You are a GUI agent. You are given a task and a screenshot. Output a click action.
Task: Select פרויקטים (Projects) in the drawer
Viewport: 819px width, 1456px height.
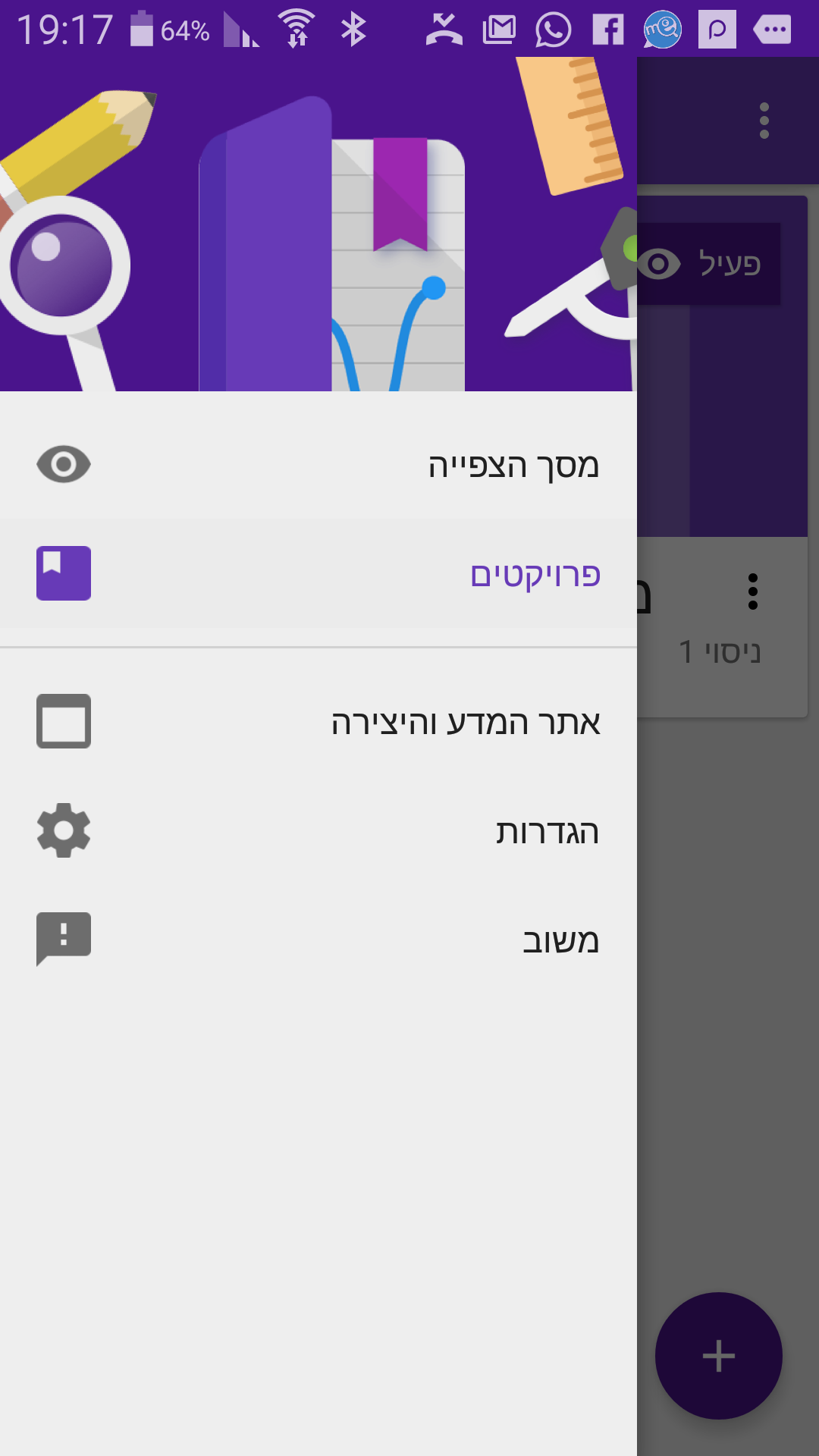tap(318, 573)
